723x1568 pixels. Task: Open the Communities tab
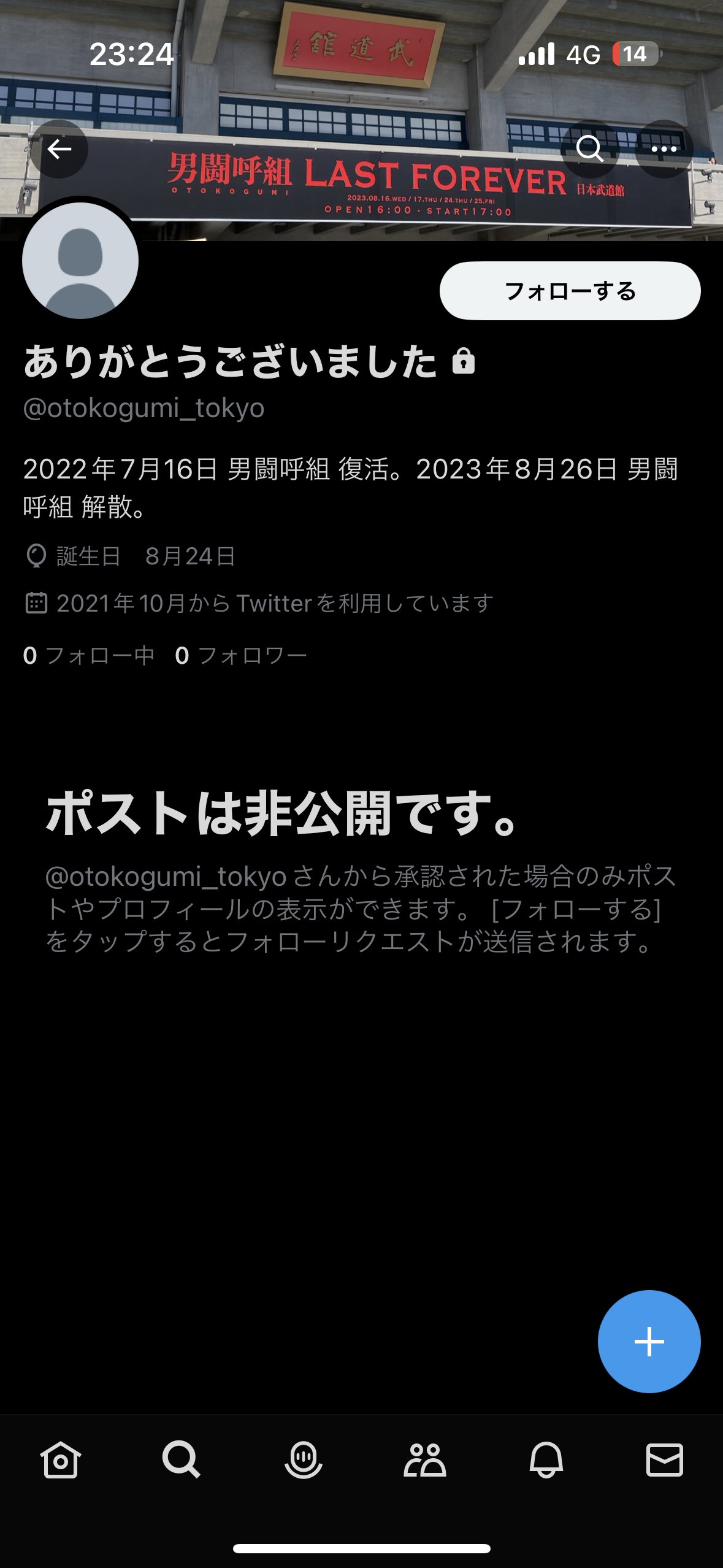424,1459
